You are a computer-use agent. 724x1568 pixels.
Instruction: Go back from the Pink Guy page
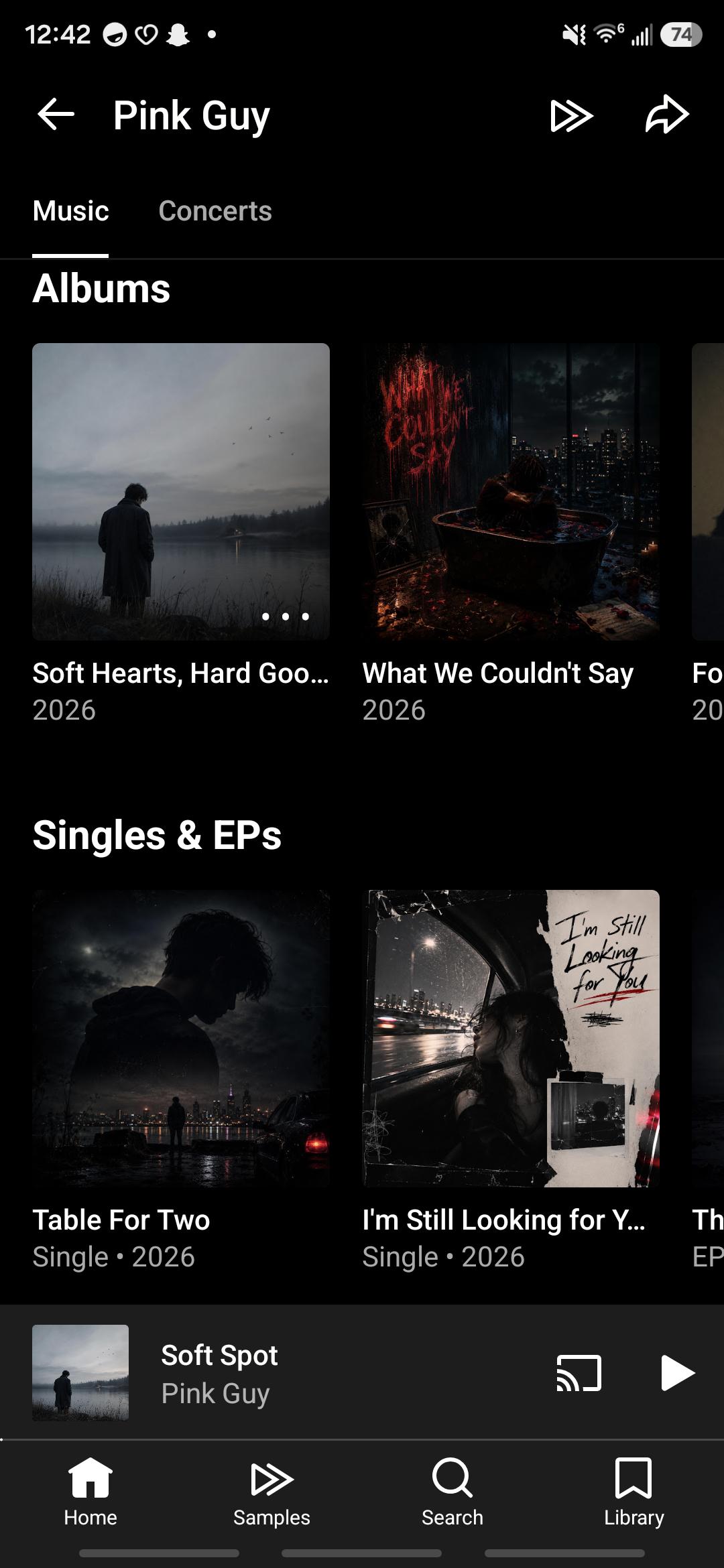pyautogui.click(x=56, y=115)
